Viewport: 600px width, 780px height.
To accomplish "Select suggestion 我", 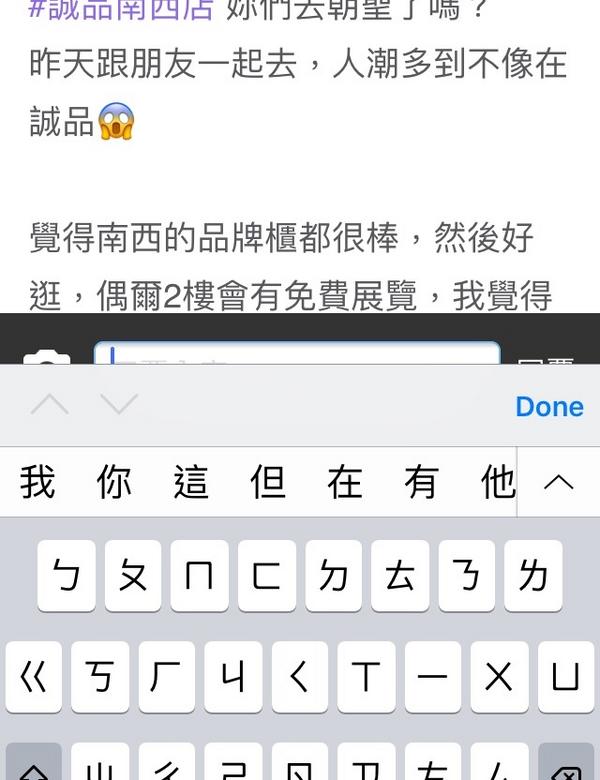I will tap(38, 483).
